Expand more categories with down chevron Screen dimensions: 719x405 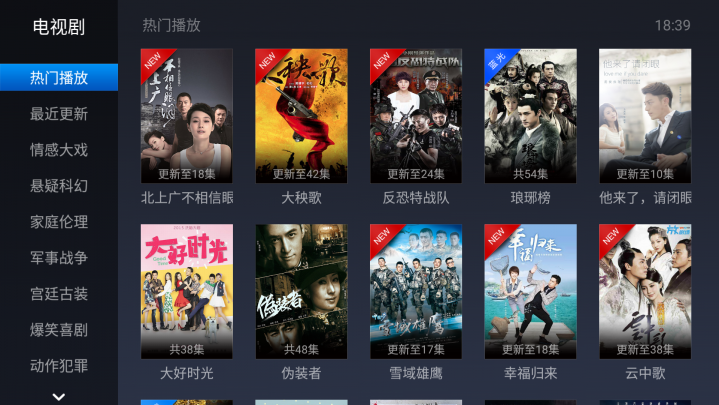(59, 396)
